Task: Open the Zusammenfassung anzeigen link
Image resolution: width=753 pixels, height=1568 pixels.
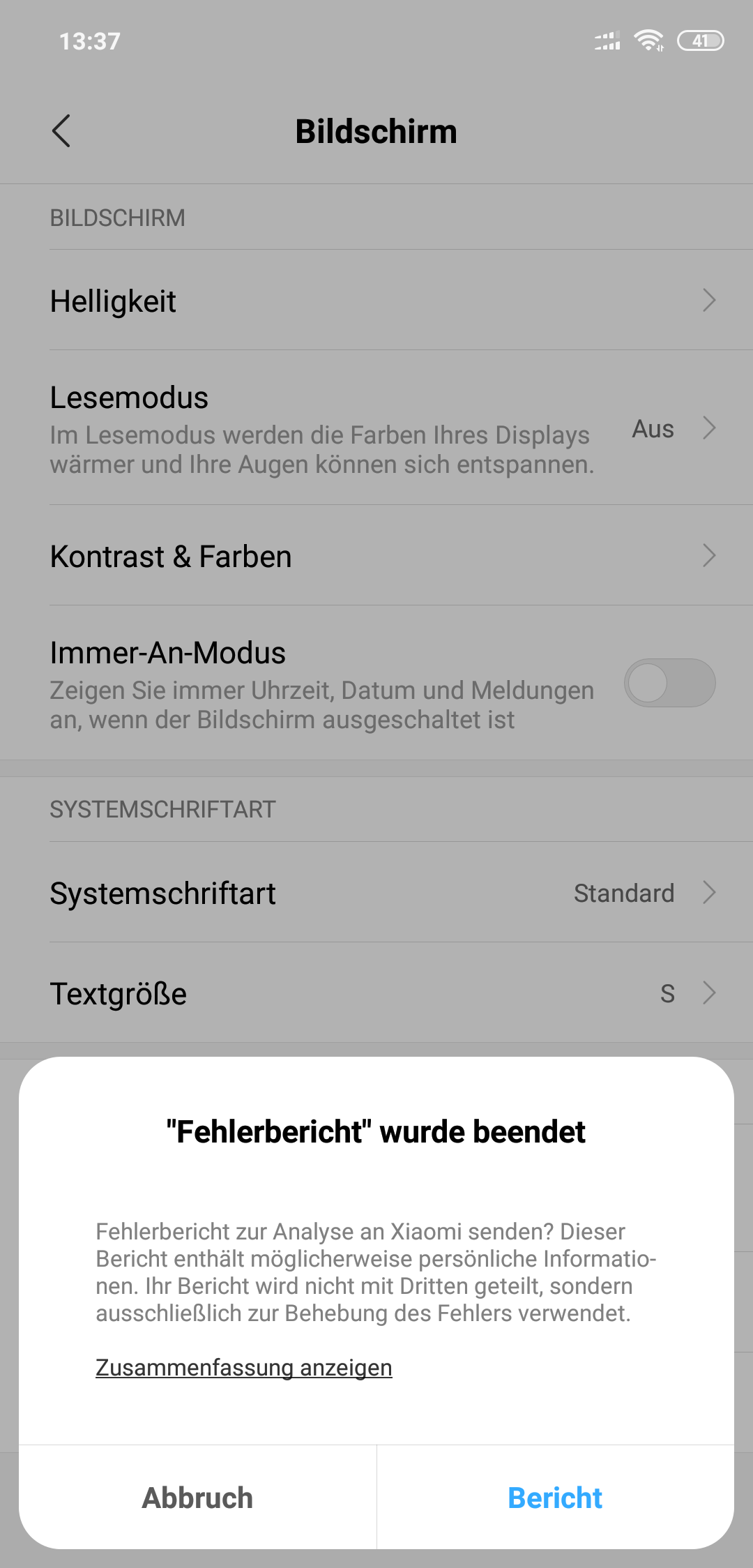Action: (x=244, y=1368)
